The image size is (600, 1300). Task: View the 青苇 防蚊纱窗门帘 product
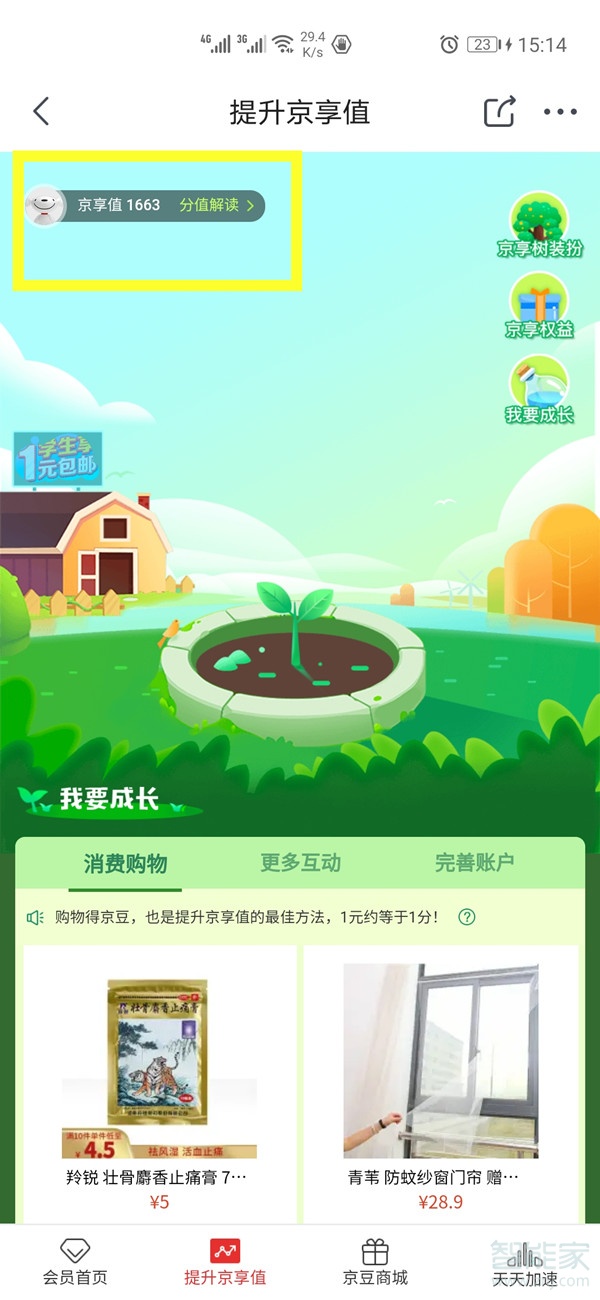click(x=440, y=1080)
